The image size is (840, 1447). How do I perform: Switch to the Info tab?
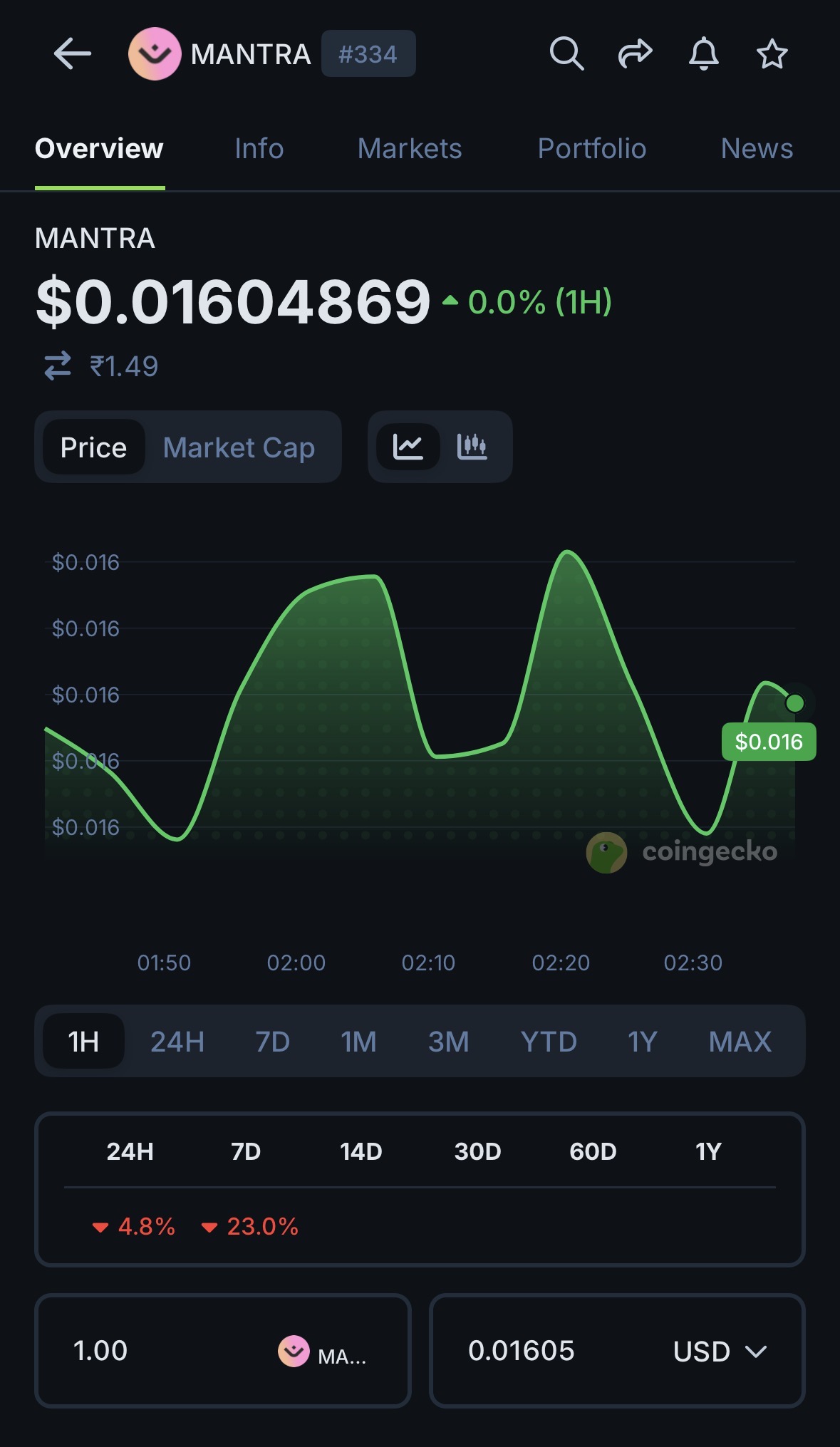(259, 149)
